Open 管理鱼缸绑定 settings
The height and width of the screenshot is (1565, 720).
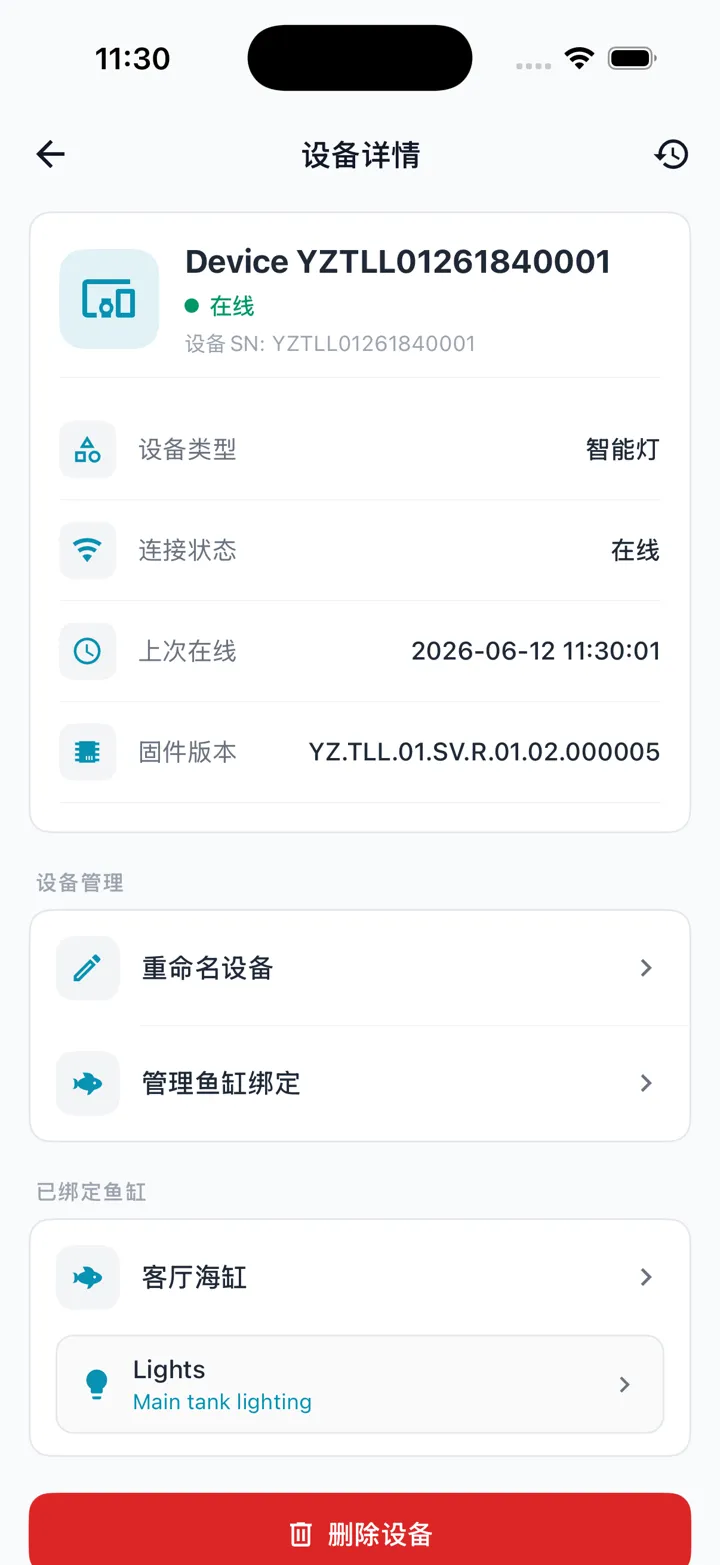(x=360, y=1083)
